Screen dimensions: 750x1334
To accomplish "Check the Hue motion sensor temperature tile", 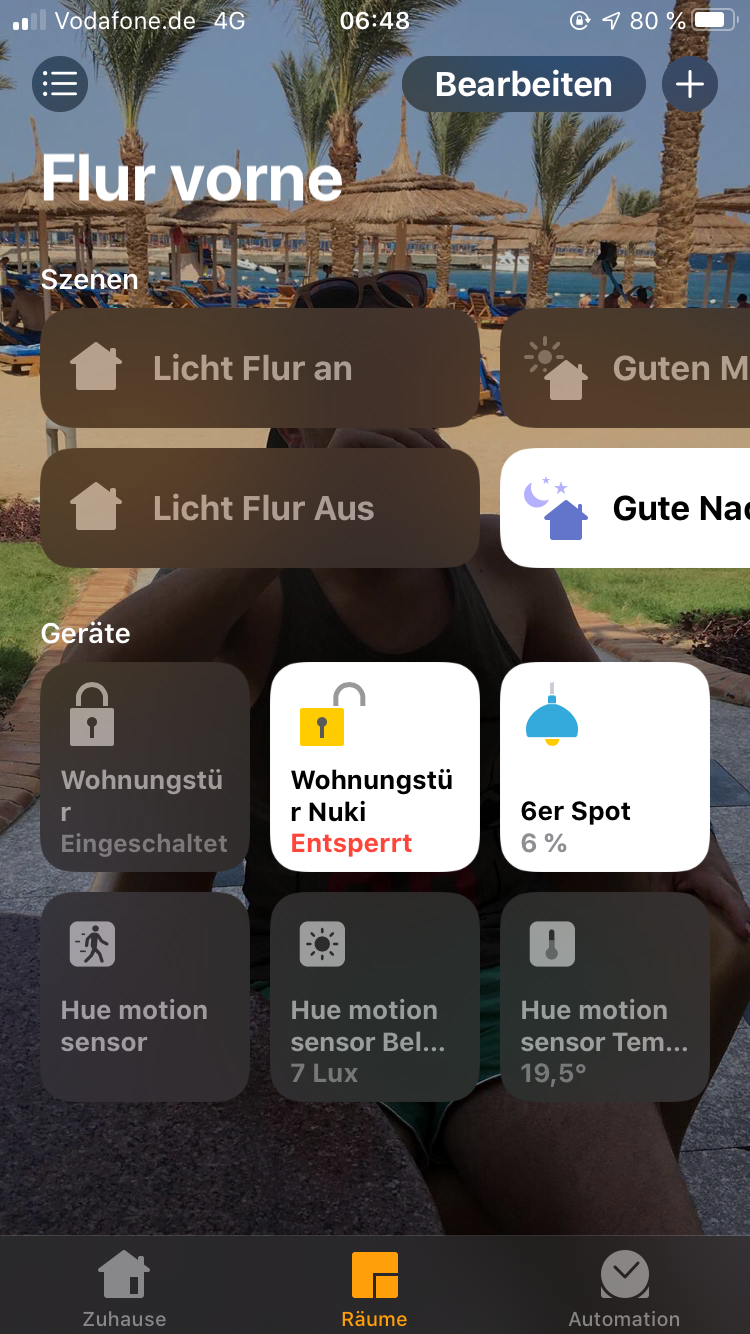I will point(605,996).
